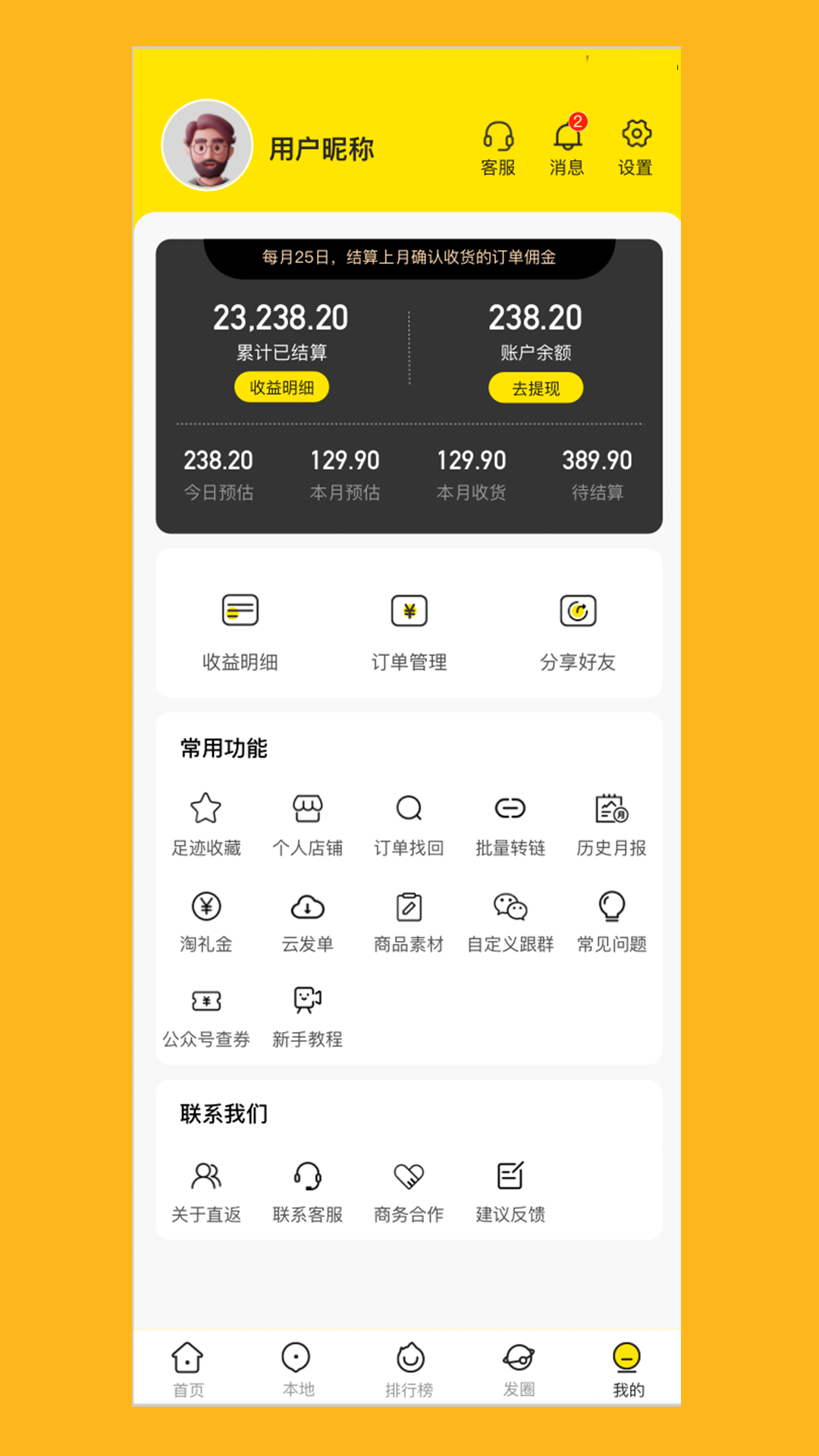Viewport: 819px width, 1456px height.
Task: Open 个人店铺 personal shop
Action: (307, 824)
